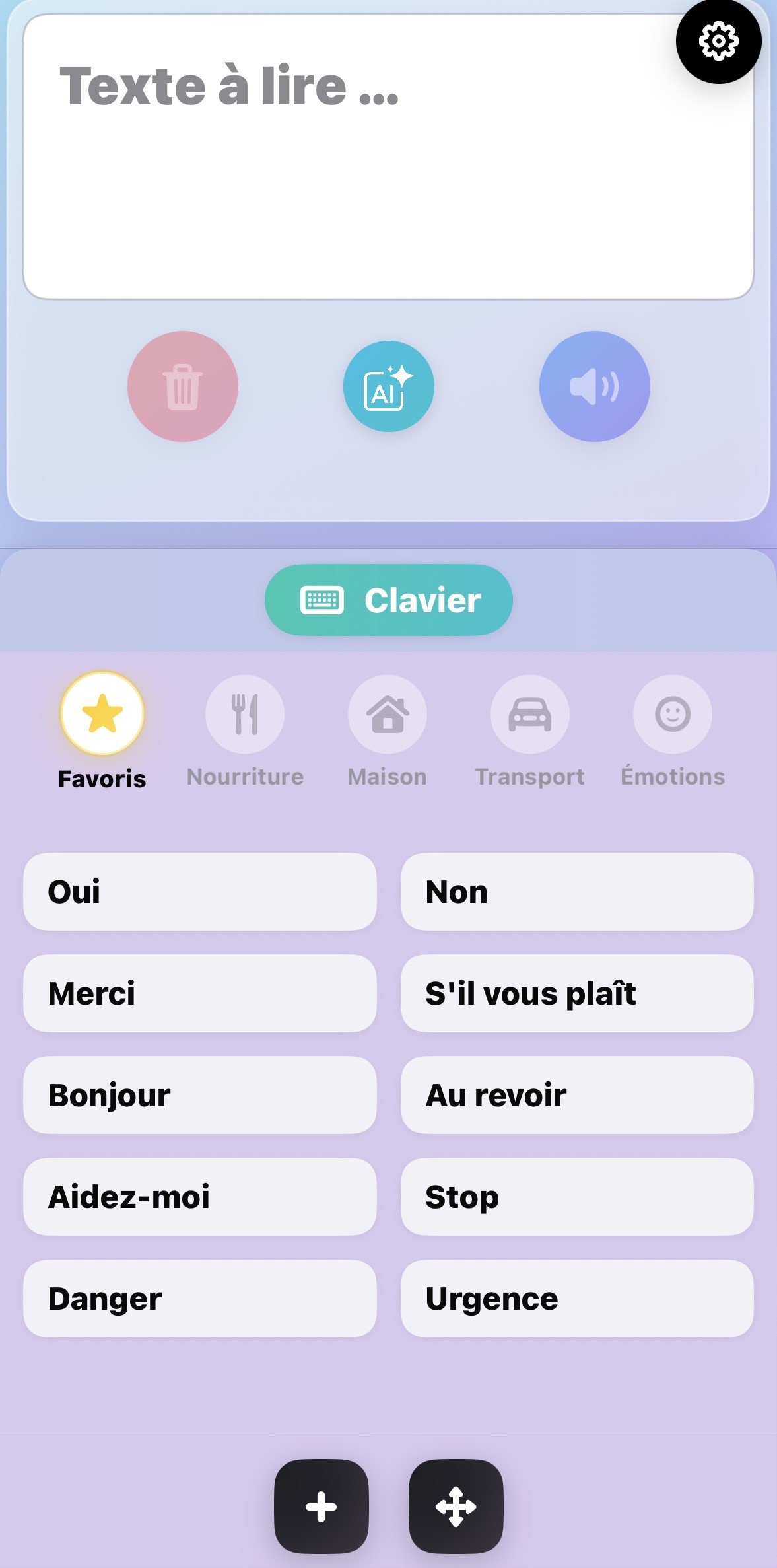Open the settings gear
This screenshot has width=777, height=1568.
718,41
